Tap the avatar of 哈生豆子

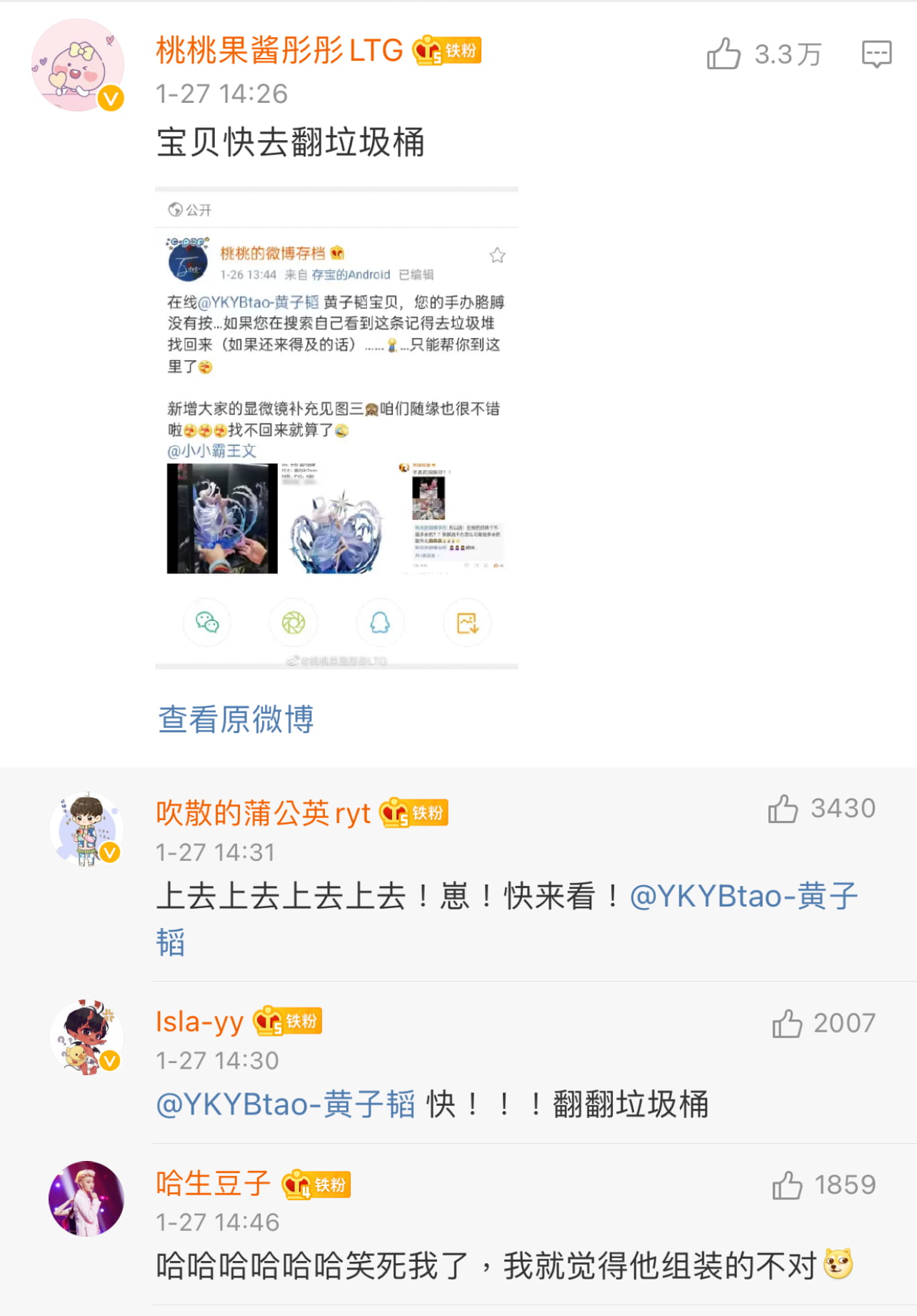coord(86,1198)
